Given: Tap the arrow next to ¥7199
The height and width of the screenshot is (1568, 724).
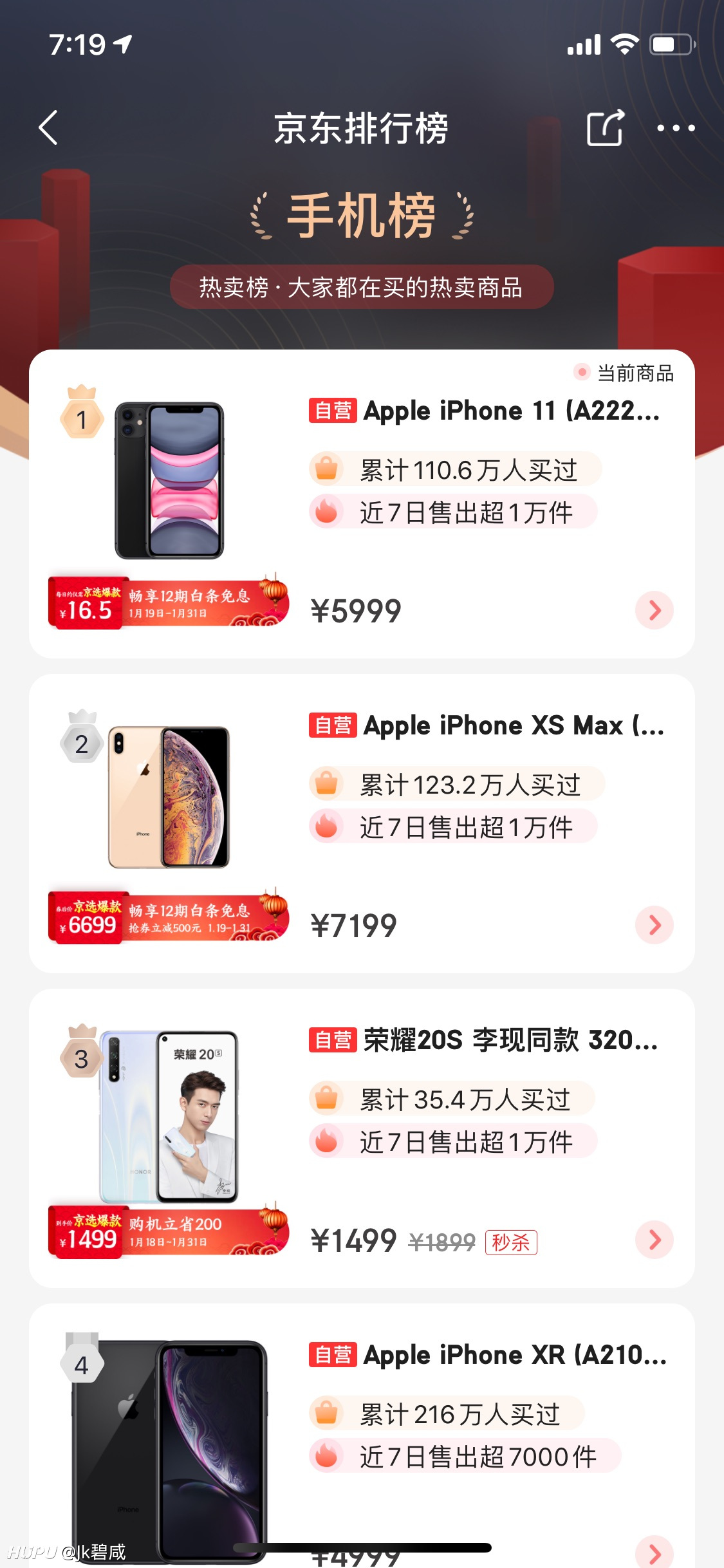Looking at the screenshot, I should (x=654, y=925).
